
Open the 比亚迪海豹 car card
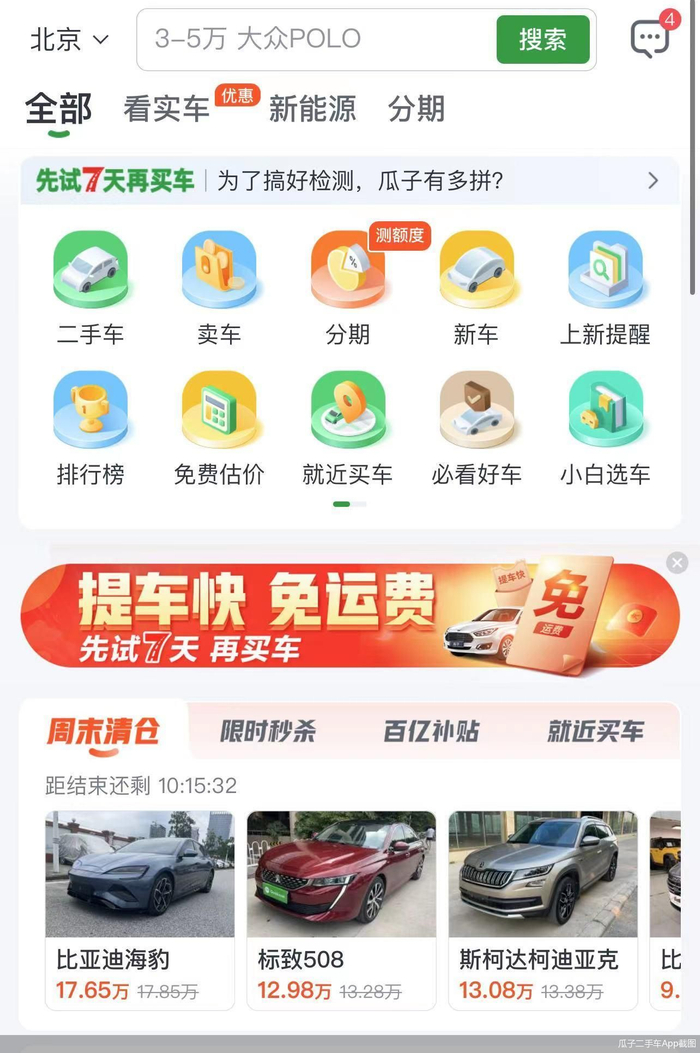tap(140, 910)
